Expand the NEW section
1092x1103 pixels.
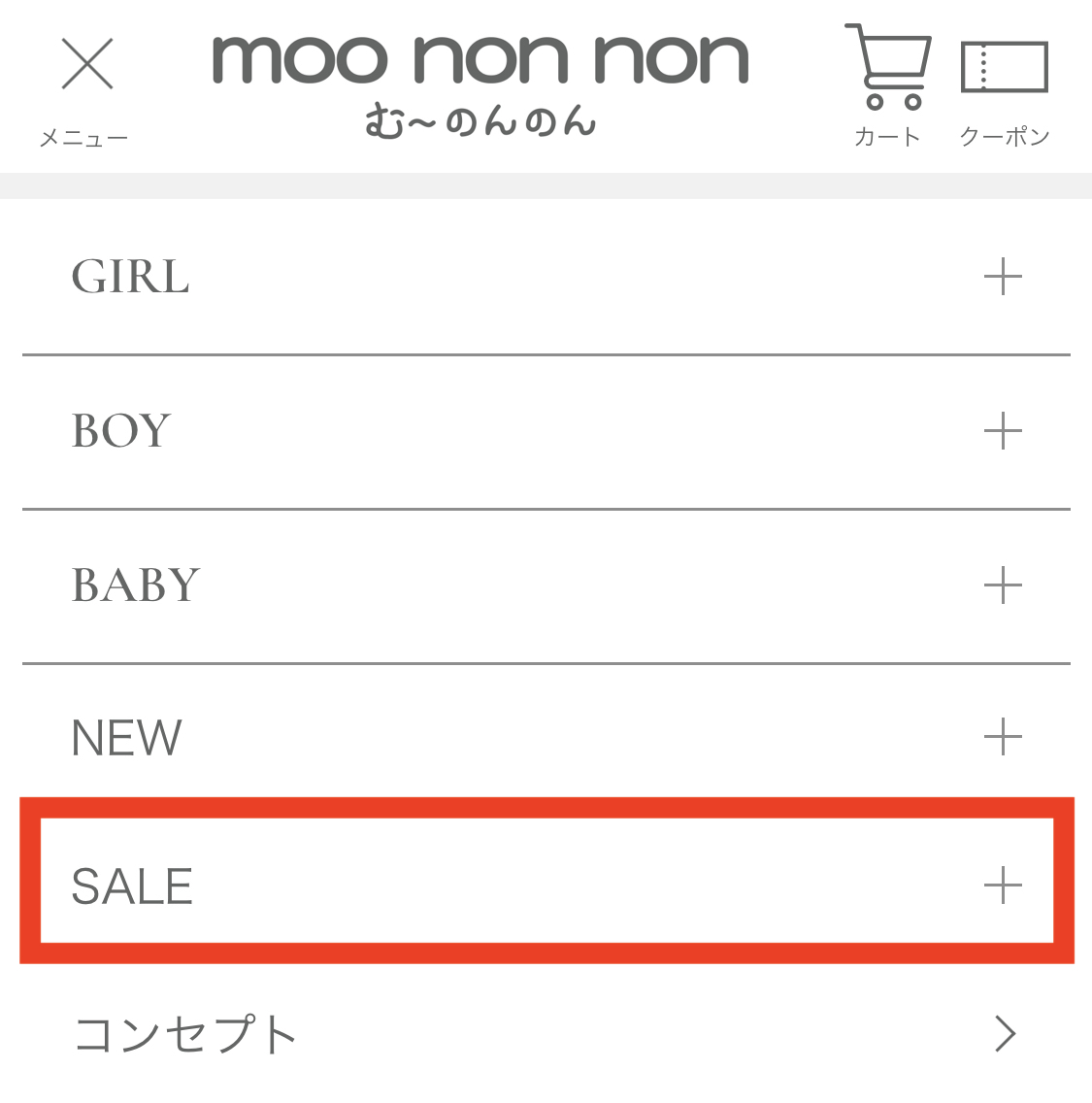pyautogui.click(x=1003, y=738)
